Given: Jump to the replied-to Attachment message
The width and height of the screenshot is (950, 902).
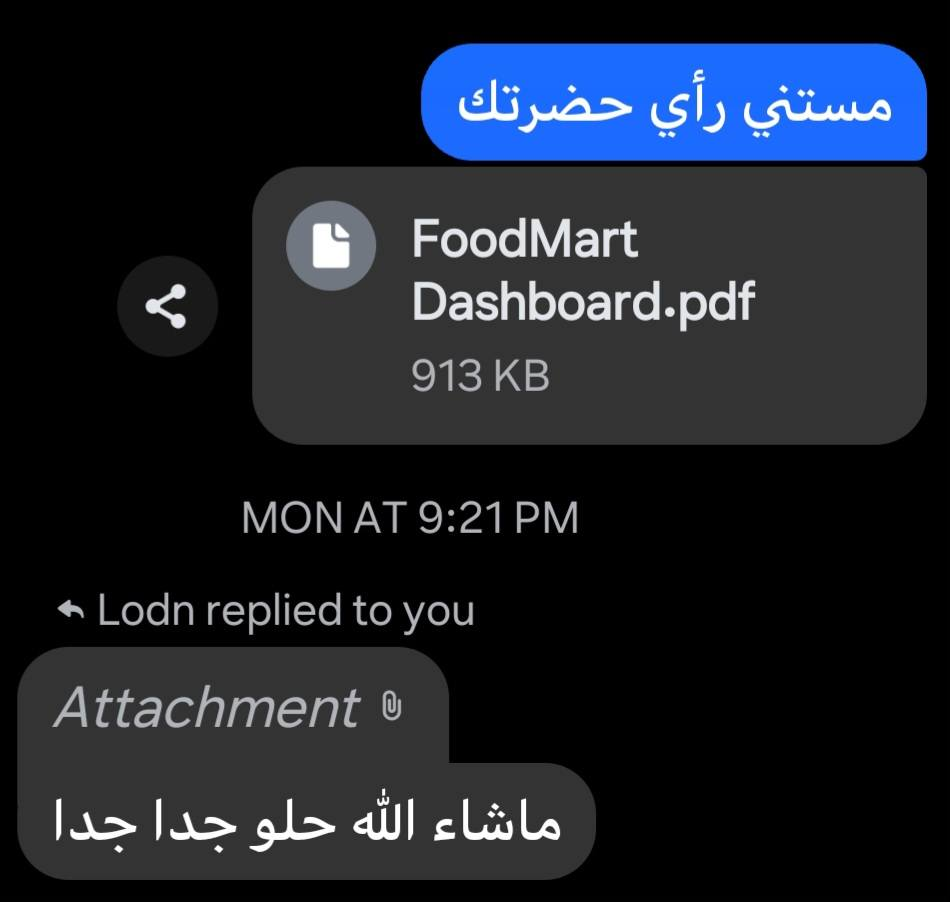Looking at the screenshot, I should [x=232, y=708].
